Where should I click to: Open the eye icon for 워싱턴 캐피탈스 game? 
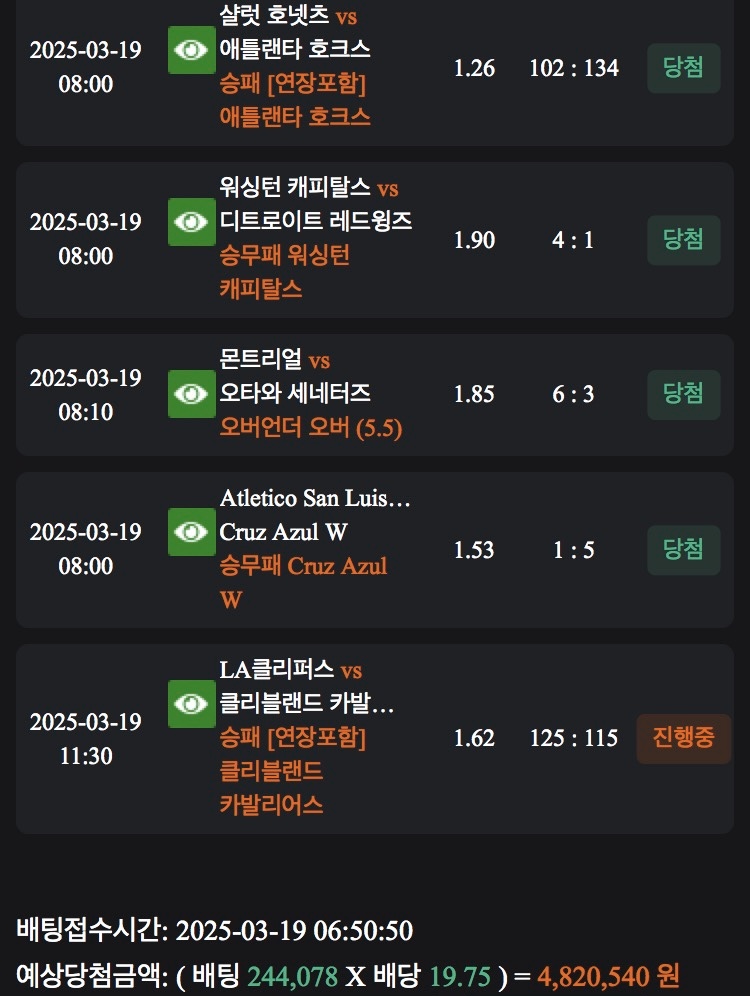pyautogui.click(x=191, y=222)
